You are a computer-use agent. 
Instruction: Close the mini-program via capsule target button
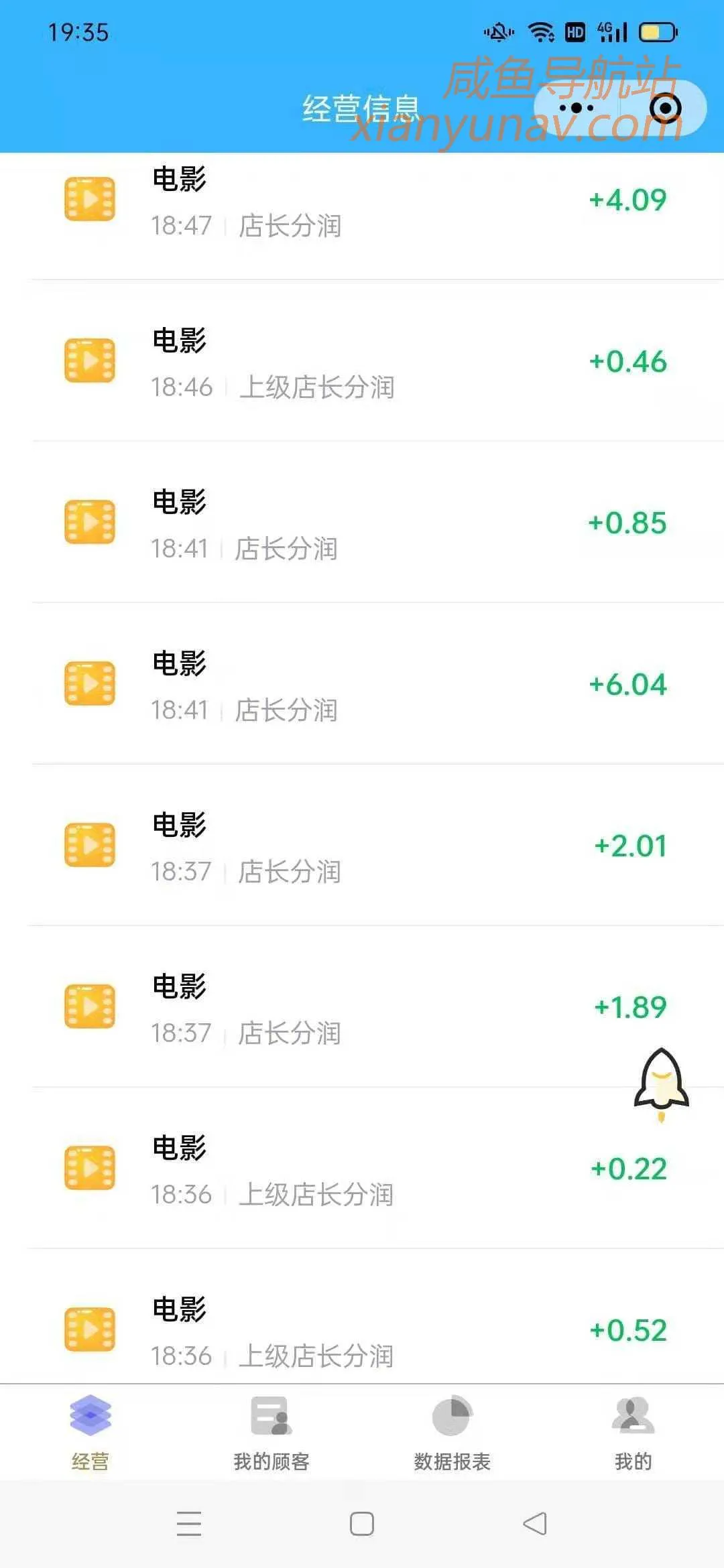[x=662, y=107]
